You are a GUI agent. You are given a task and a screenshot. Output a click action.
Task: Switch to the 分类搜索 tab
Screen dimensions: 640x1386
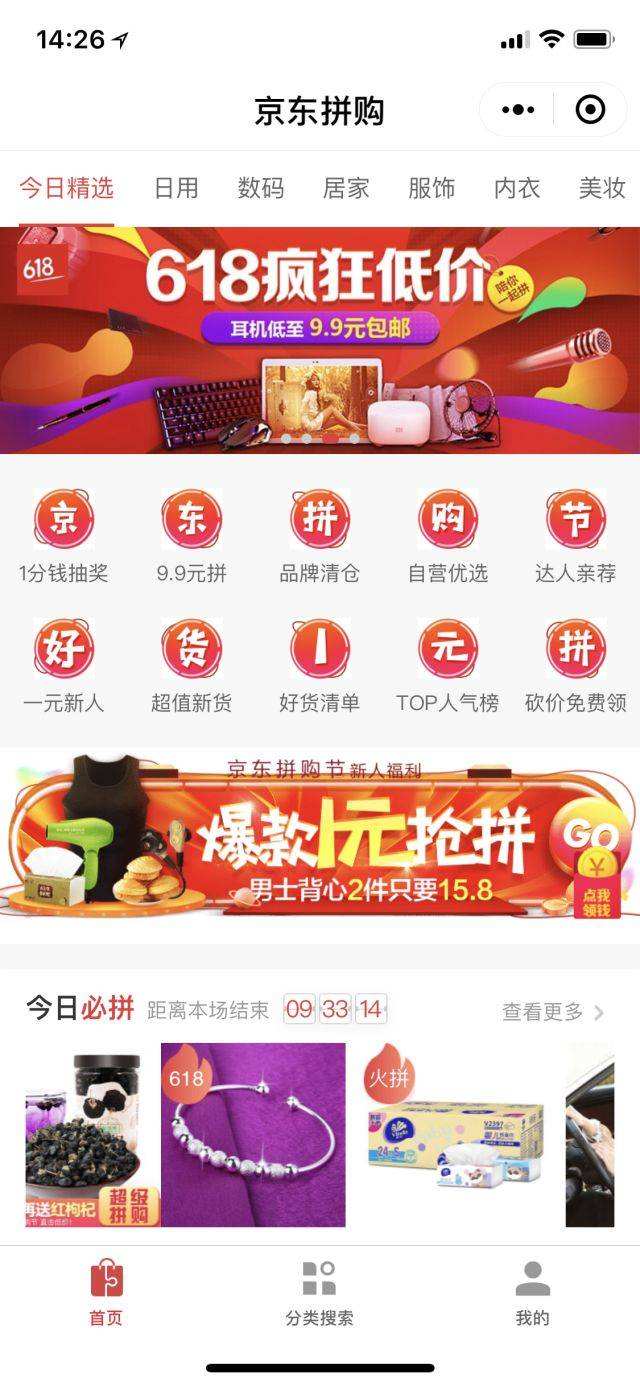click(319, 1292)
